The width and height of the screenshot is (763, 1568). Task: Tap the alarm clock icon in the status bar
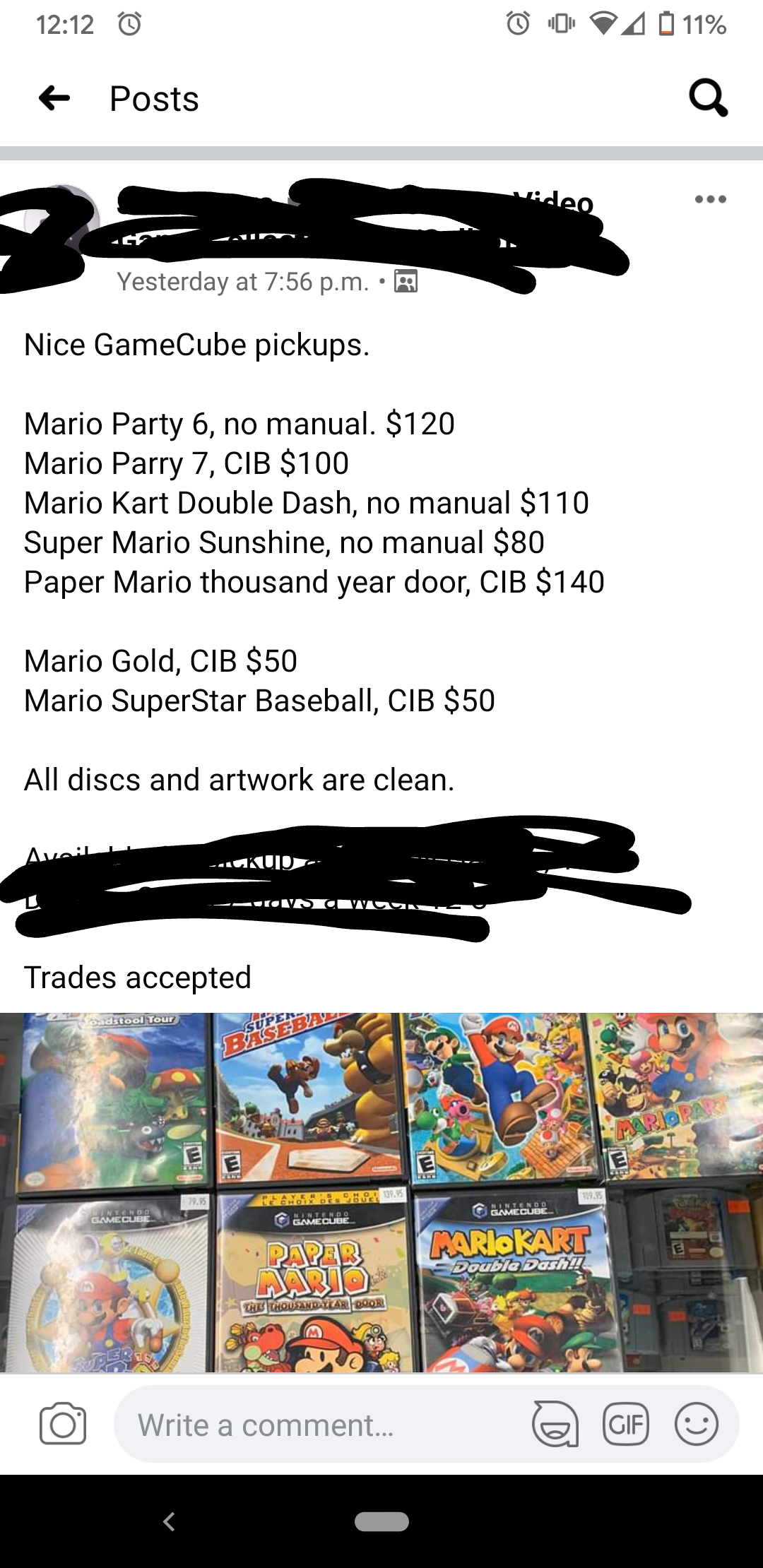coord(519,25)
